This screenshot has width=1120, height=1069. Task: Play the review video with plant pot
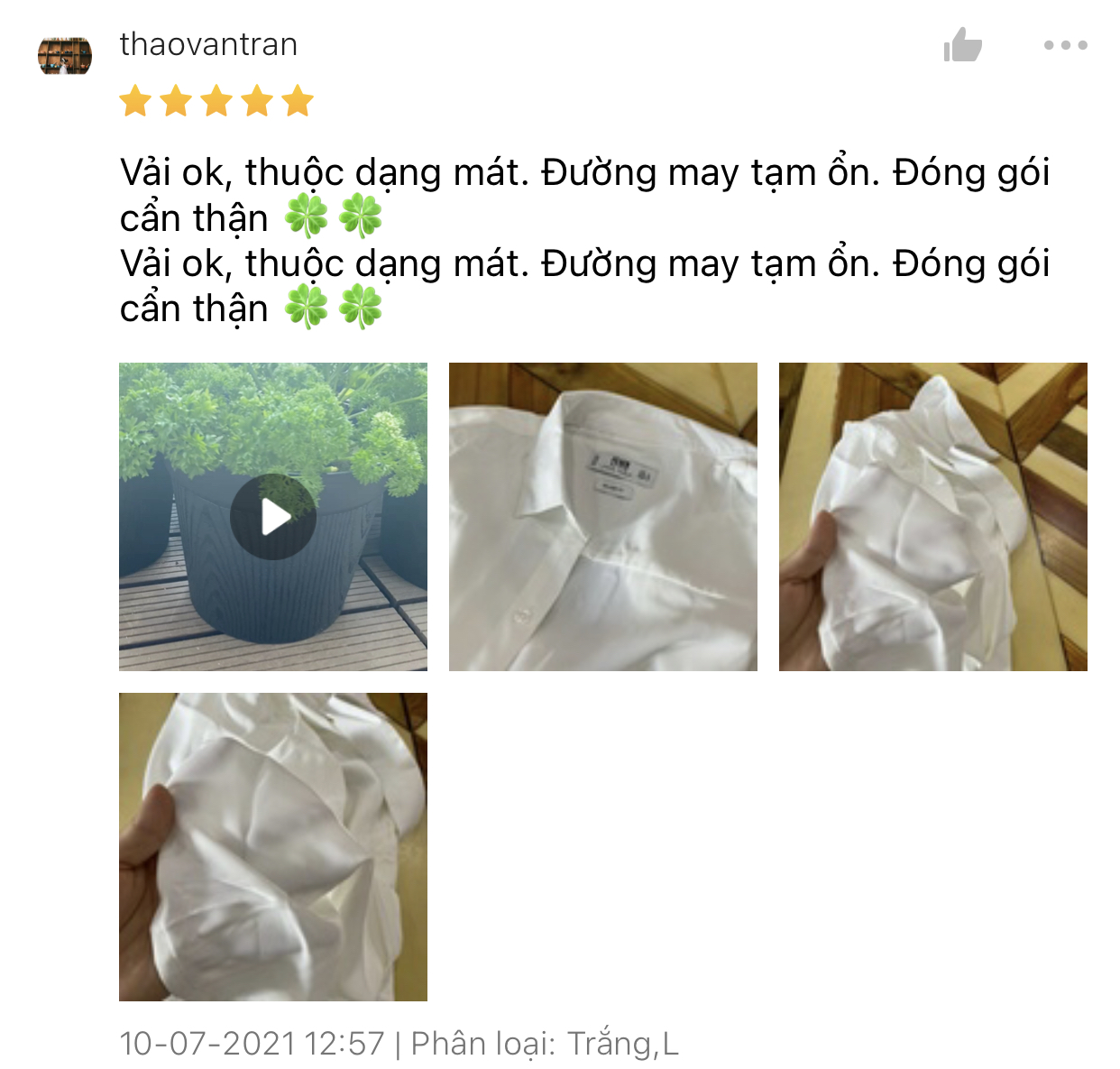point(273,517)
